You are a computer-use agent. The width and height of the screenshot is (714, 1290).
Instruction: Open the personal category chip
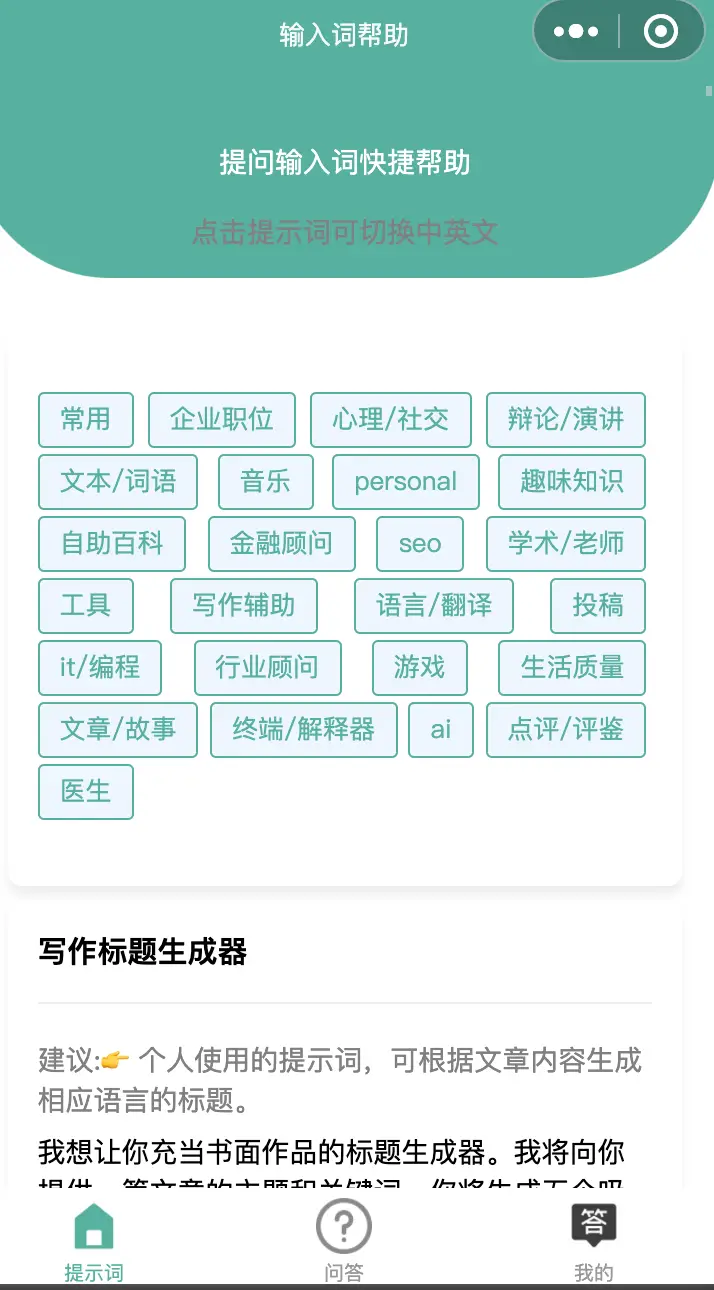point(406,482)
